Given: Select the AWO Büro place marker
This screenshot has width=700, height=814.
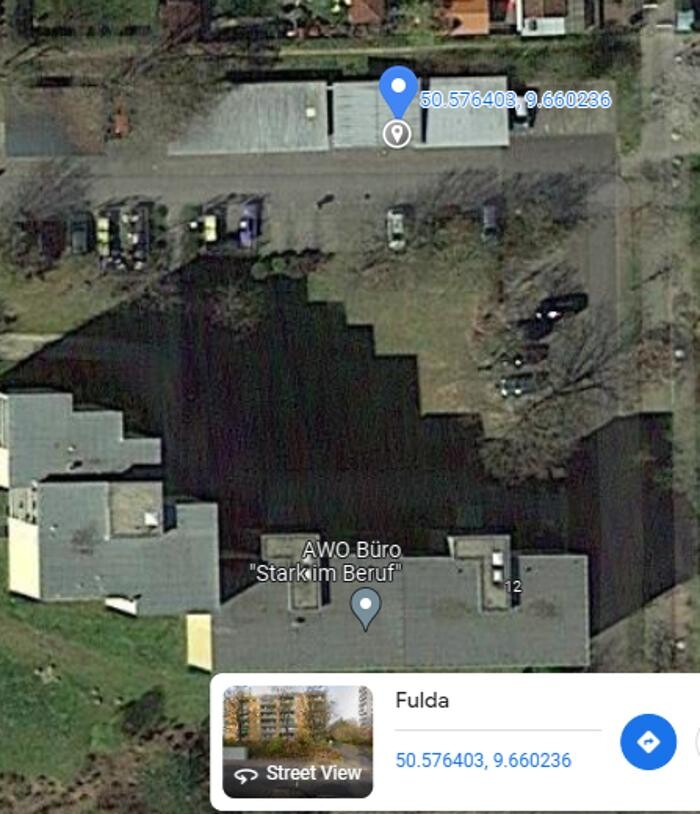Looking at the screenshot, I should [366, 607].
